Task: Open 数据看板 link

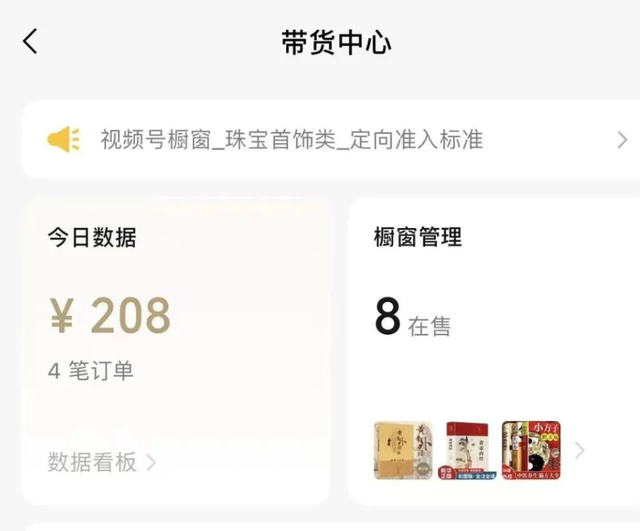Action: 102,462
